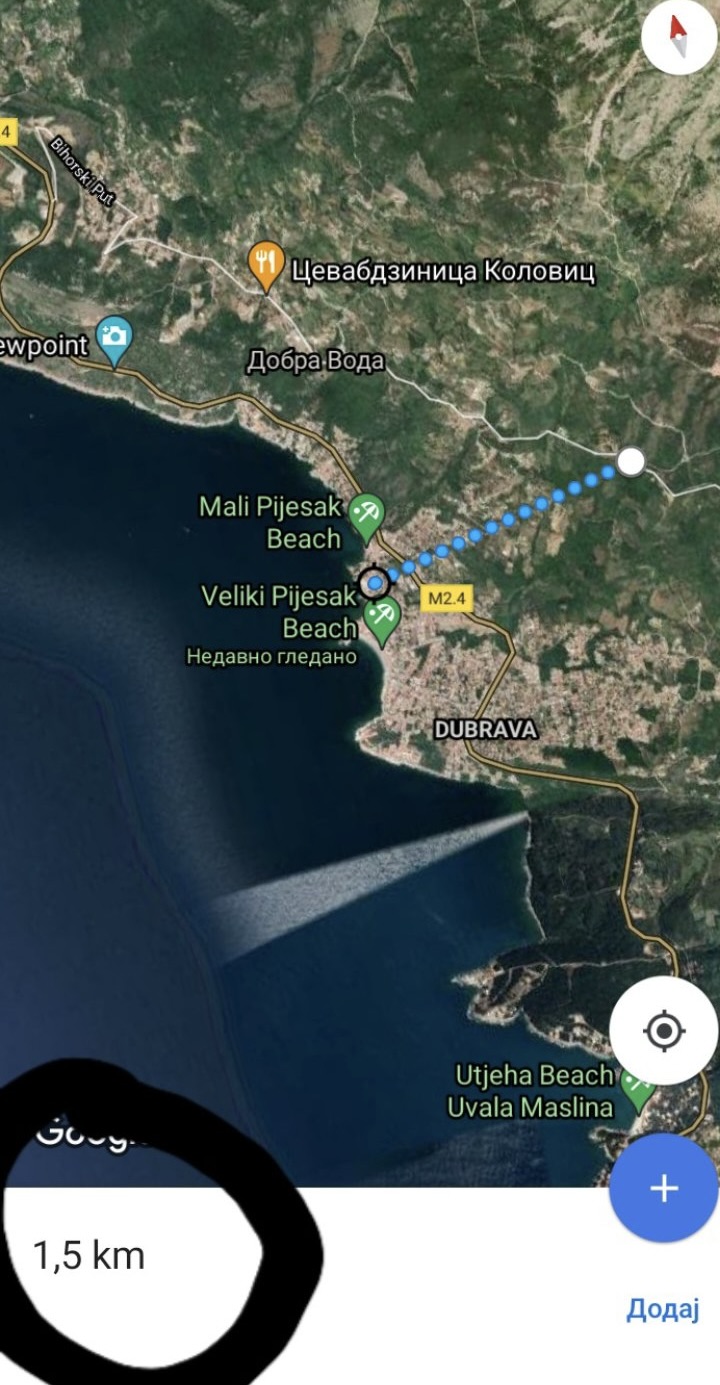
Task: Tap the Додај link
Action: pyautogui.click(x=662, y=1309)
